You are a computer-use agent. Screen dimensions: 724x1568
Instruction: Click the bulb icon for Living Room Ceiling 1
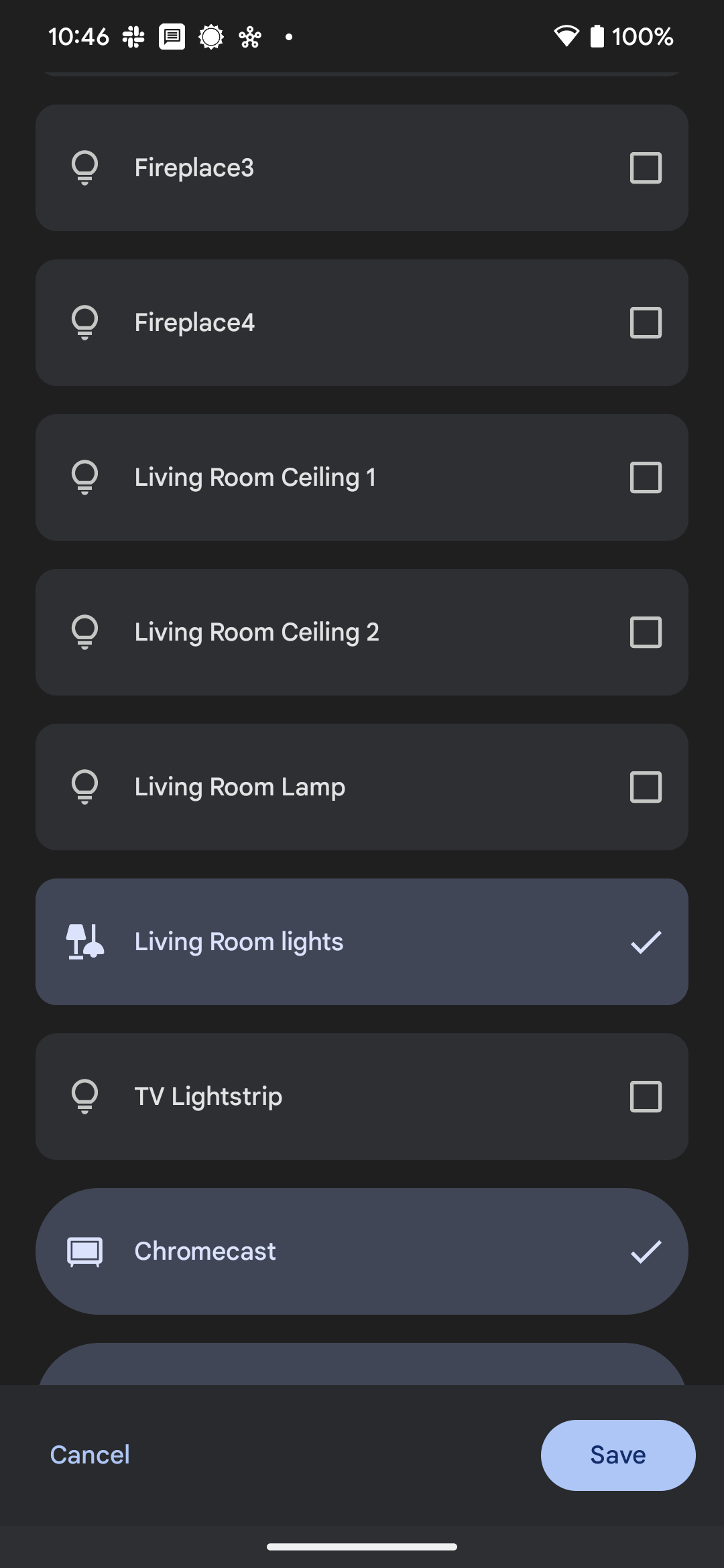[x=84, y=476]
